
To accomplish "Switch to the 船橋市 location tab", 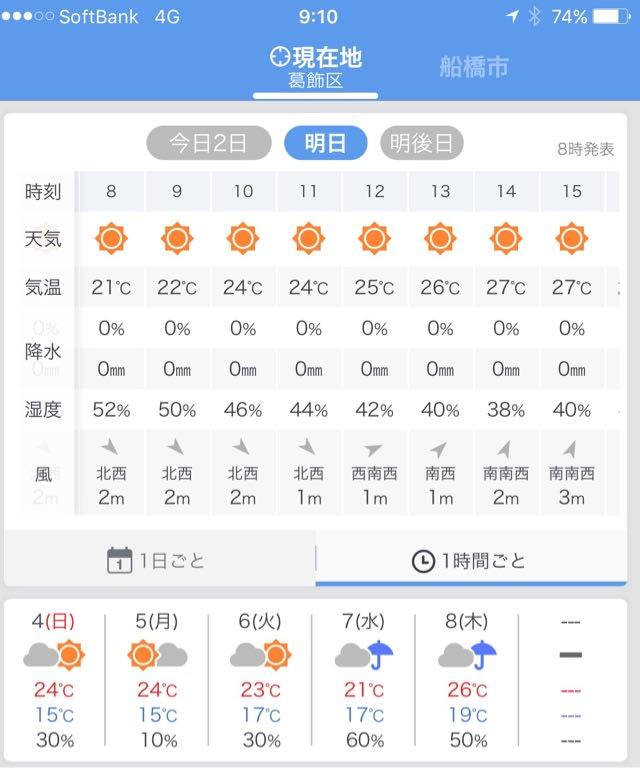I will coord(474,66).
